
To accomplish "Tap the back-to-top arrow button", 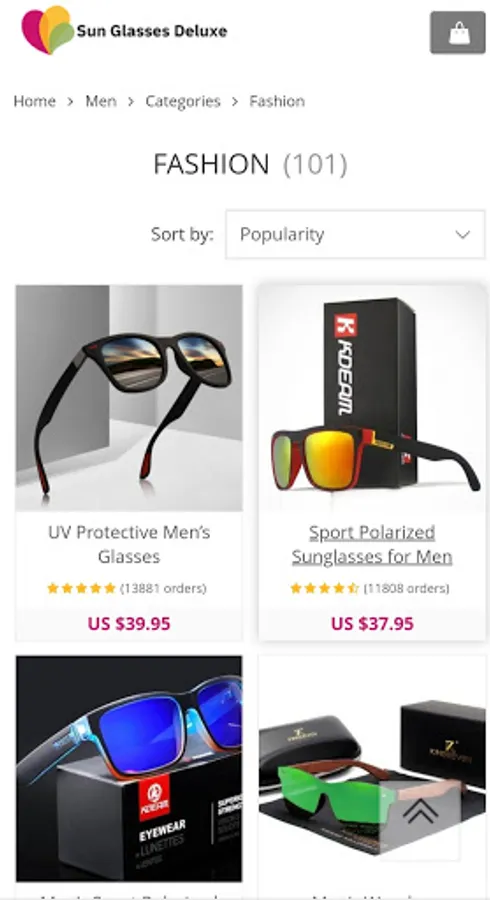I will 421,812.
